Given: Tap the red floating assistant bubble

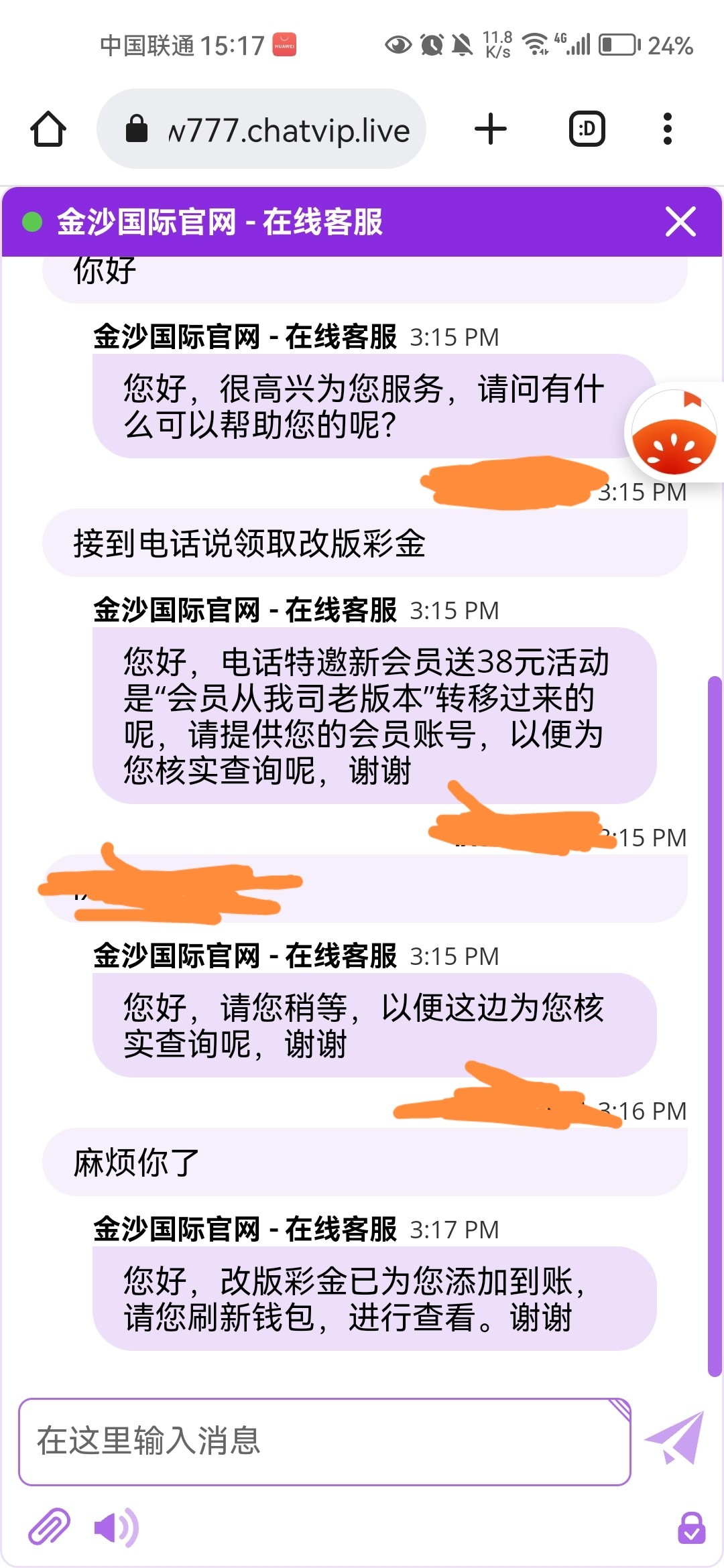Looking at the screenshot, I should tap(674, 433).
